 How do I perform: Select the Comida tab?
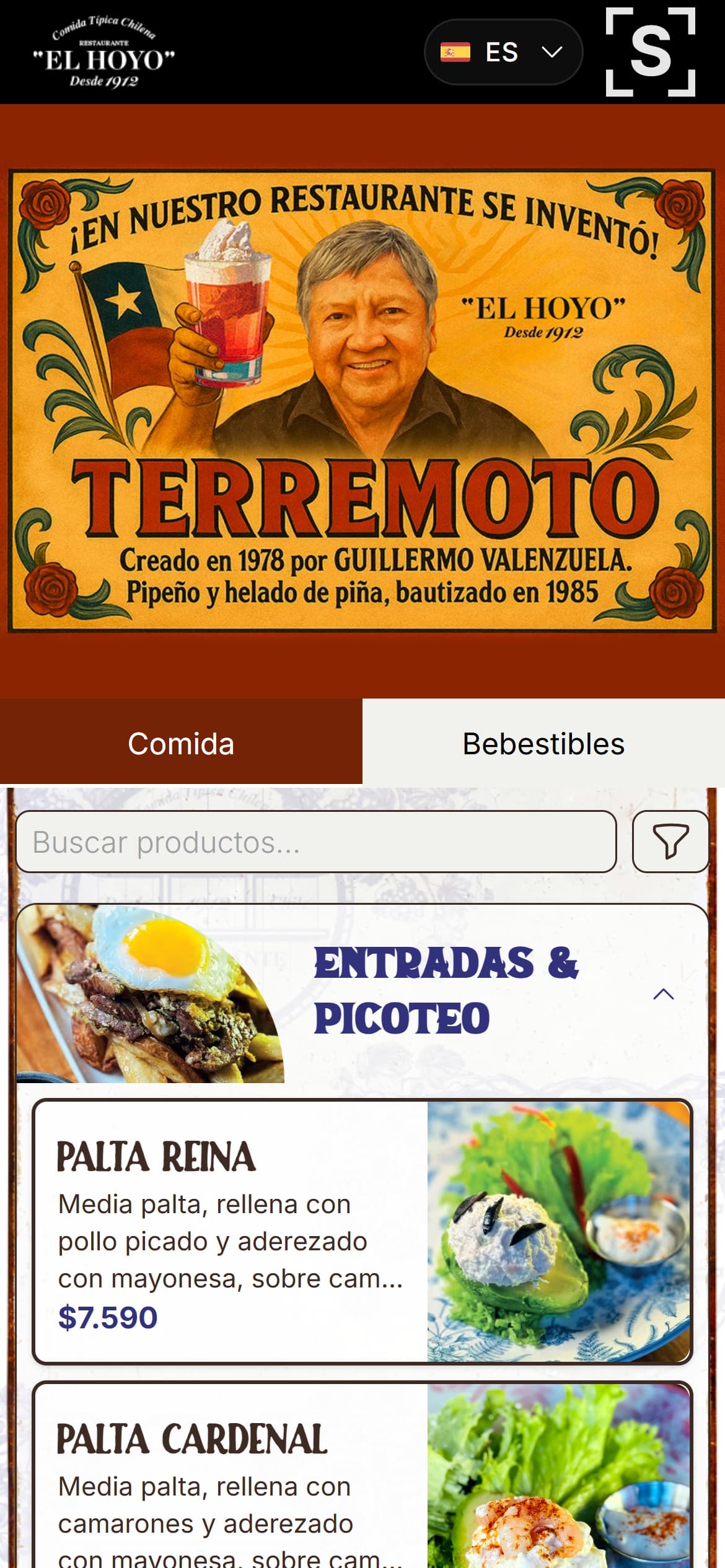pyautogui.click(x=181, y=743)
